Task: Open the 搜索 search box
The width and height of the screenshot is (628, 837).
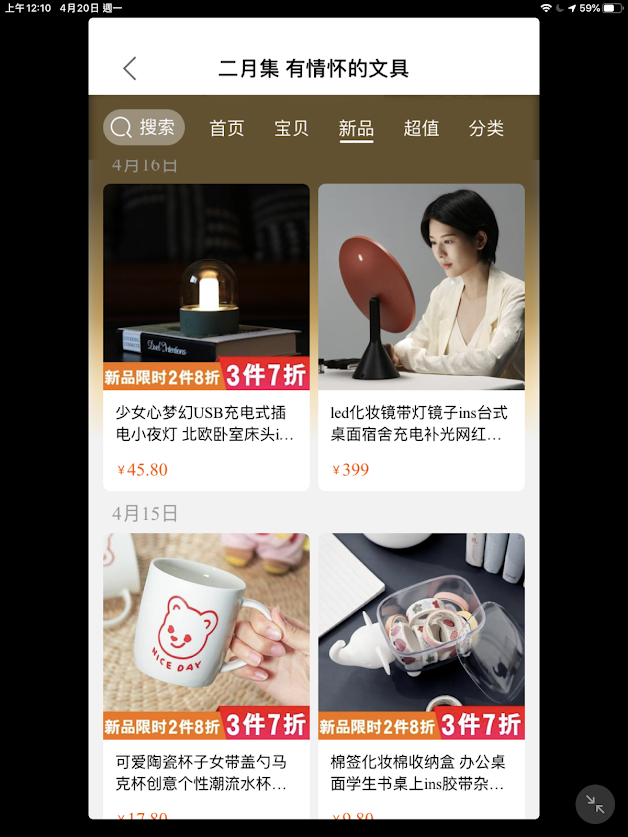Action: (x=144, y=128)
